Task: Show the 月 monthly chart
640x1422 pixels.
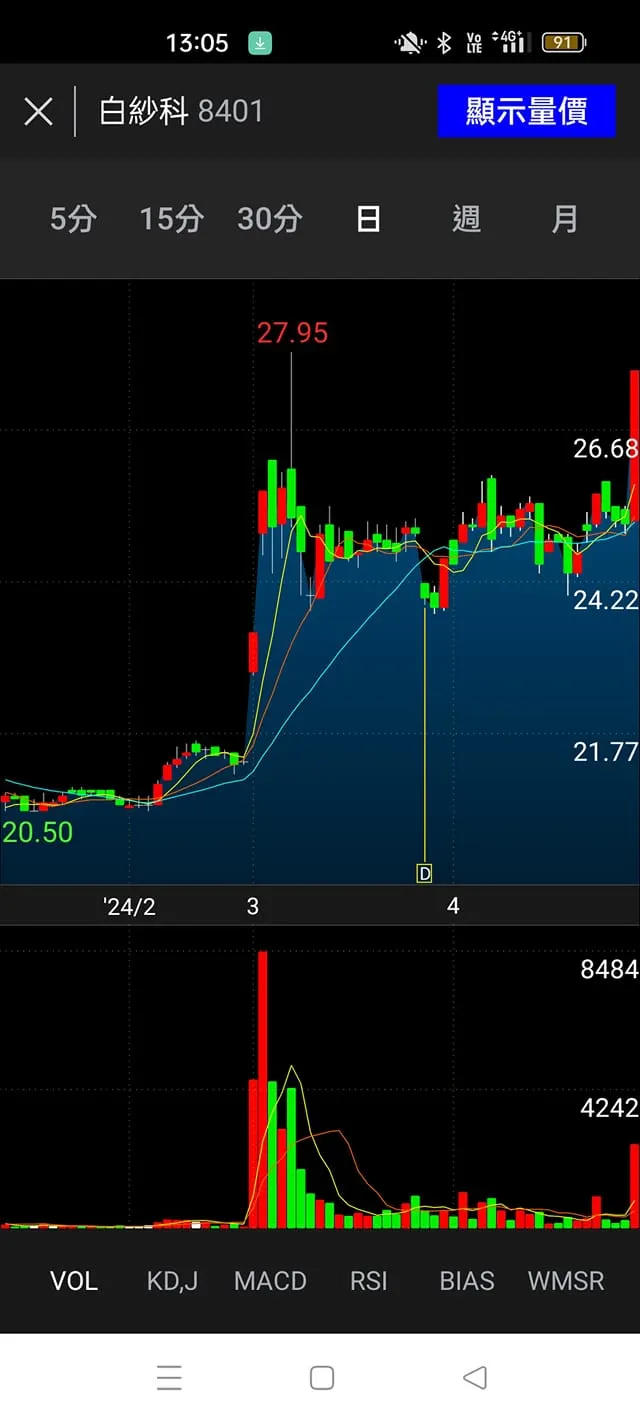Action: click(565, 218)
